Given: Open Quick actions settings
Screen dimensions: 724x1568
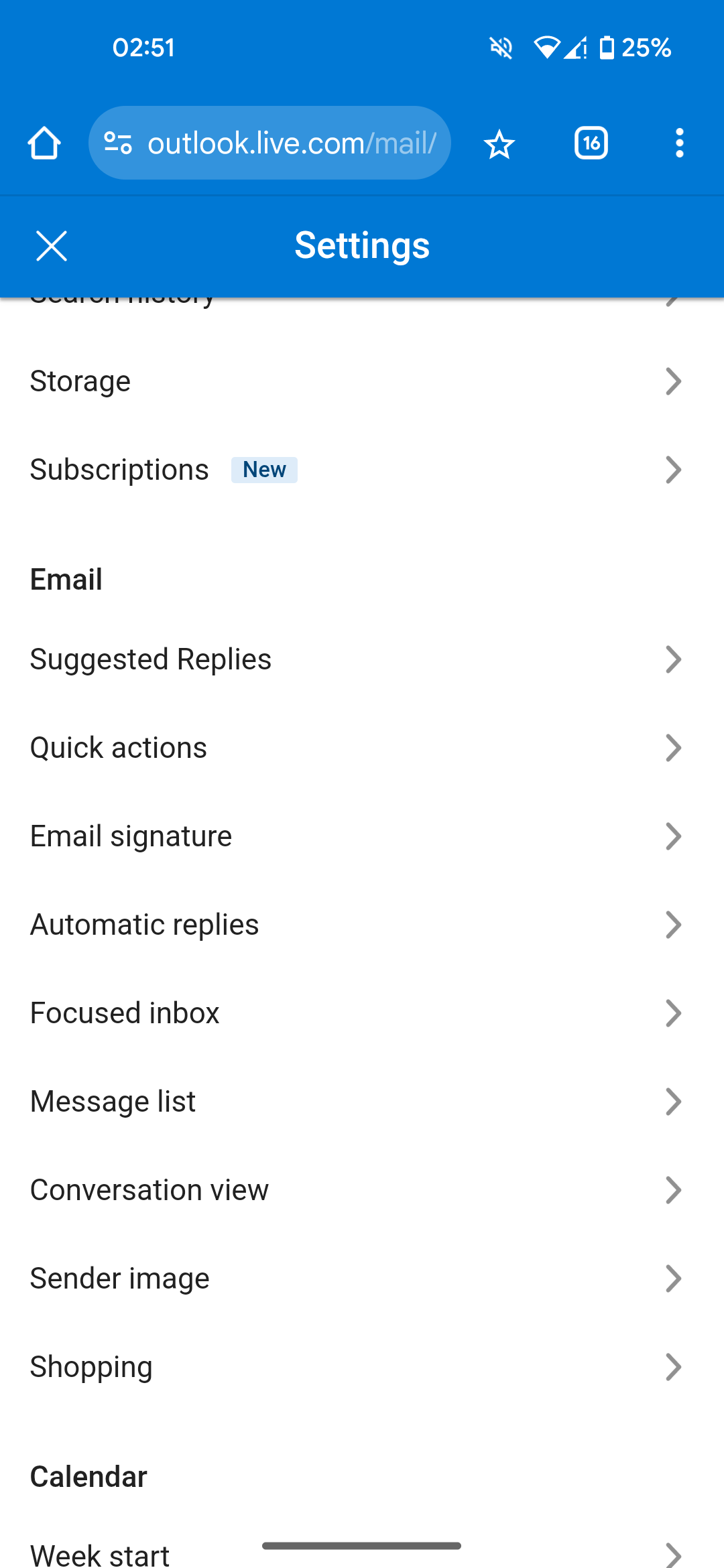Looking at the screenshot, I should tap(362, 748).
